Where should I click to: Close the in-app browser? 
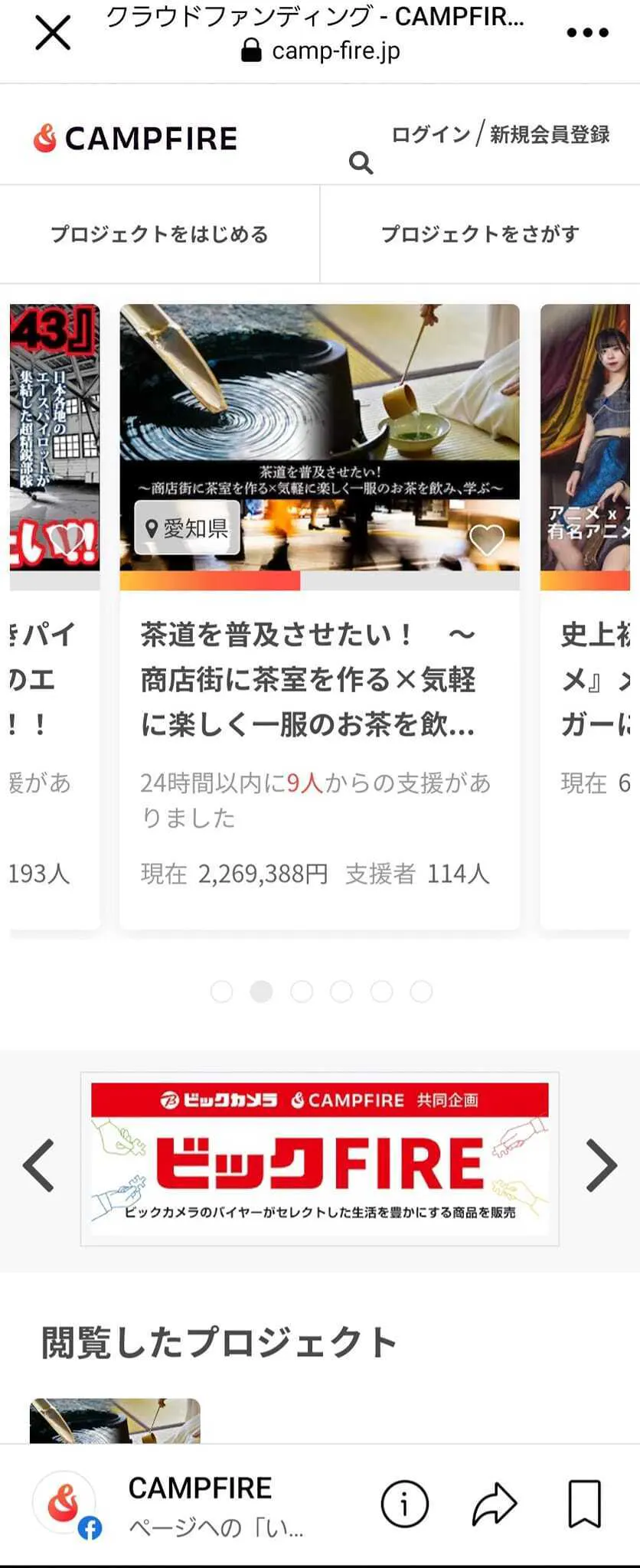[53, 33]
